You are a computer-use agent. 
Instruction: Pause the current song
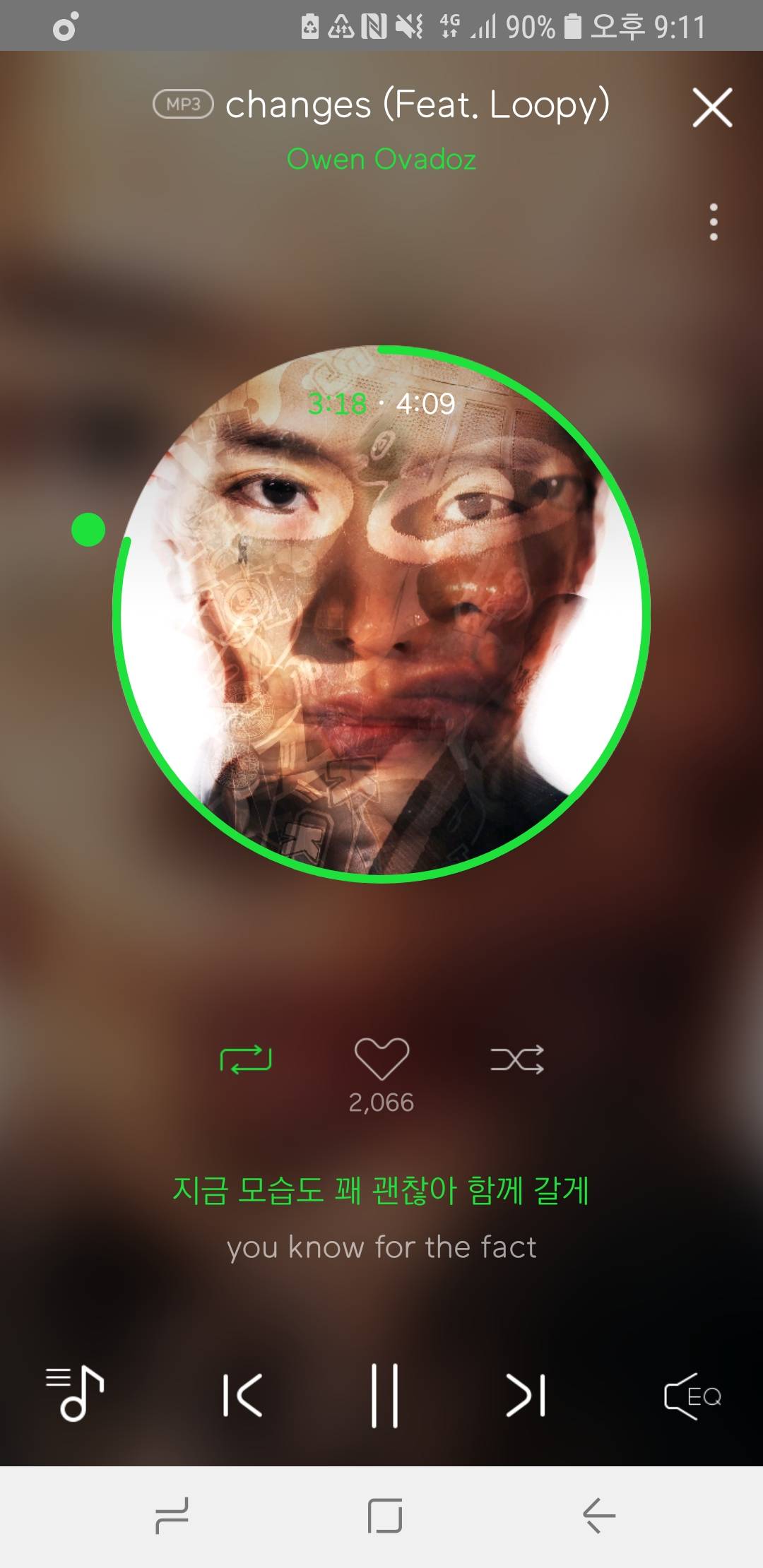(x=385, y=1395)
